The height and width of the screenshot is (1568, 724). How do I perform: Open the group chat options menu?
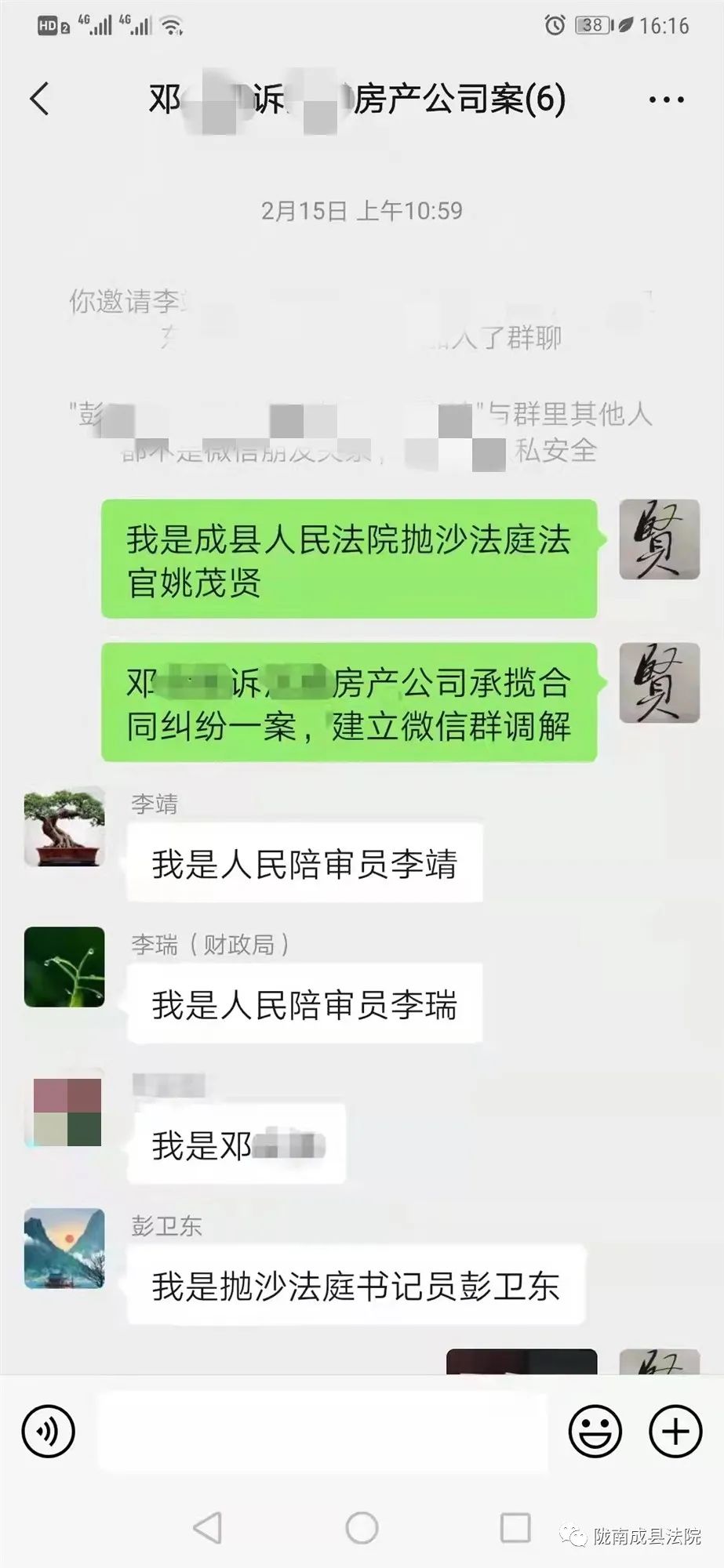pyautogui.click(x=666, y=100)
